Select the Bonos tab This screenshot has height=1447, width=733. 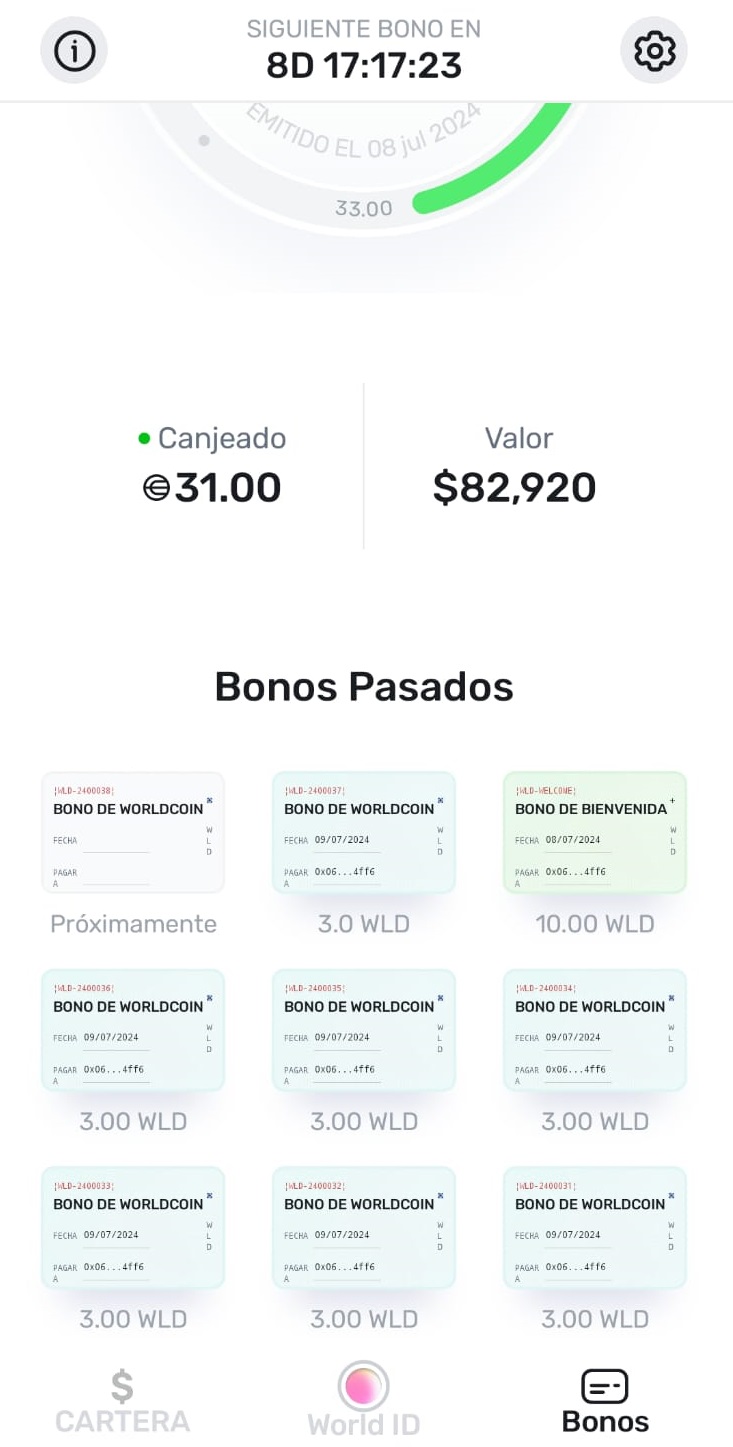coord(605,1402)
